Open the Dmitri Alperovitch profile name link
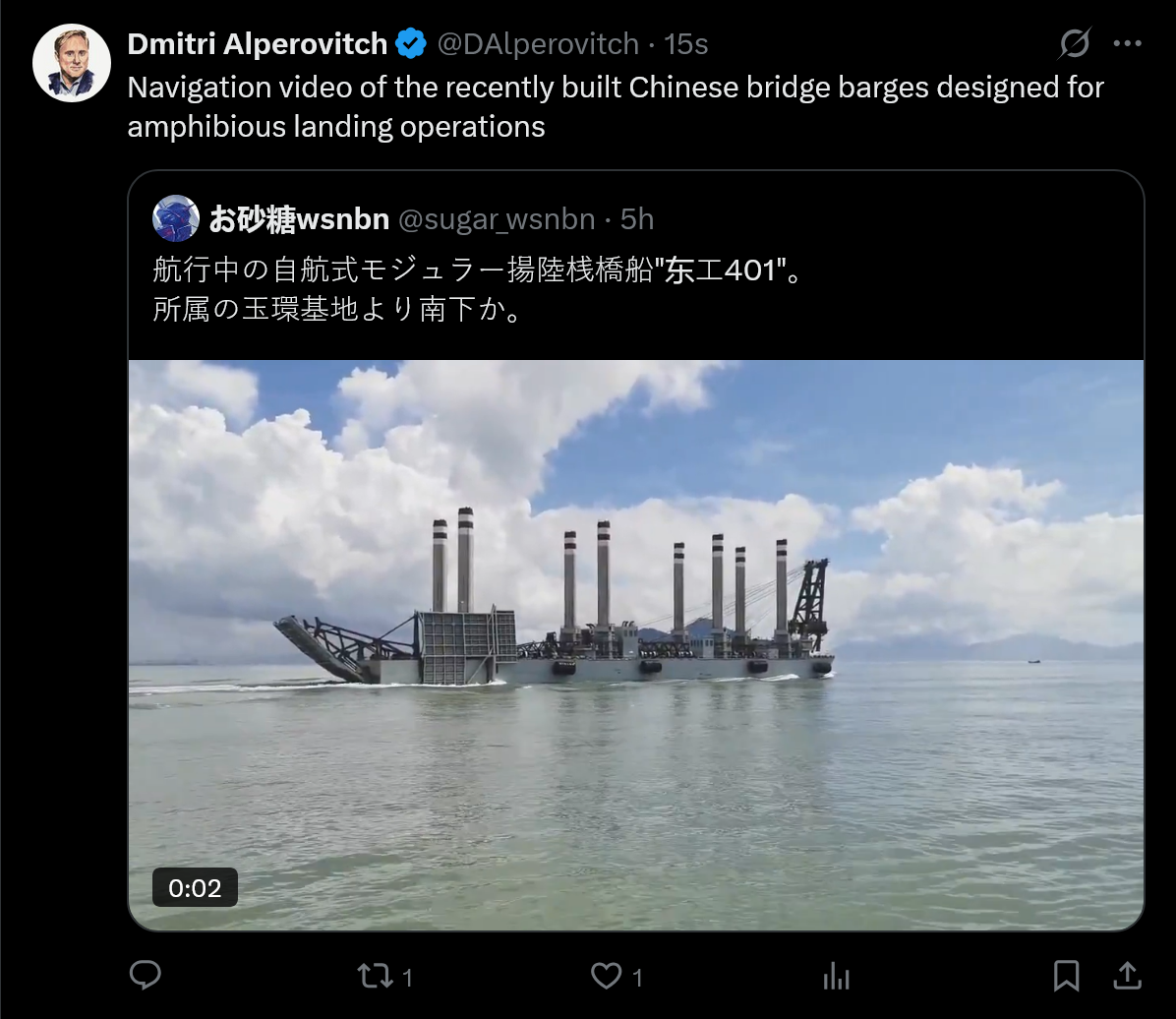The width and height of the screenshot is (1176, 1019). coord(258,44)
